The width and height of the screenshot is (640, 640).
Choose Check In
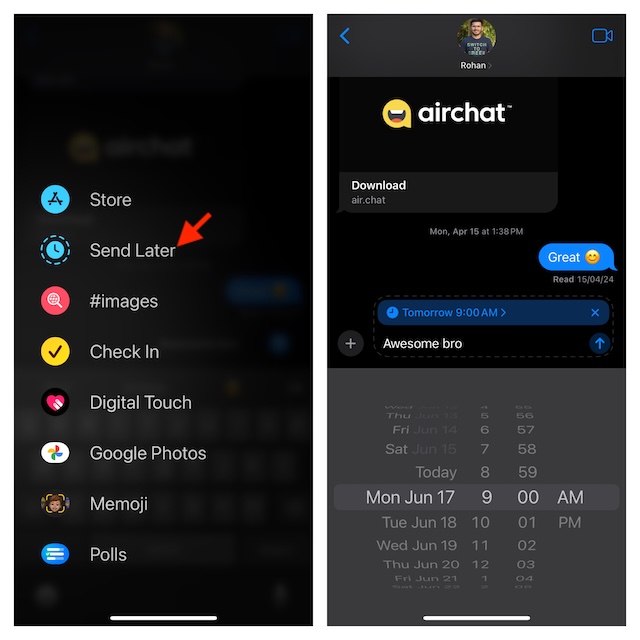tap(123, 352)
